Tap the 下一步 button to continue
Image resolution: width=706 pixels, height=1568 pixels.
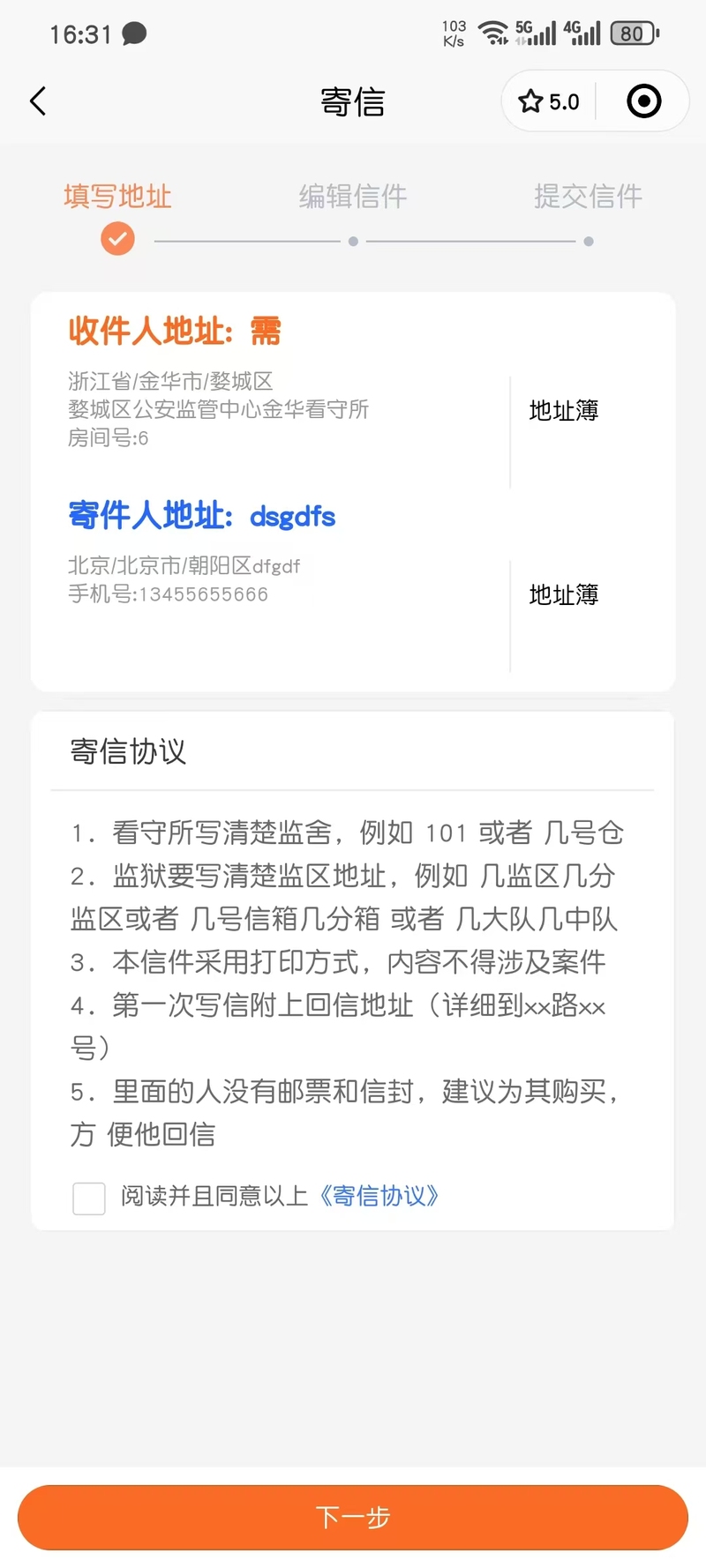pos(353,1517)
